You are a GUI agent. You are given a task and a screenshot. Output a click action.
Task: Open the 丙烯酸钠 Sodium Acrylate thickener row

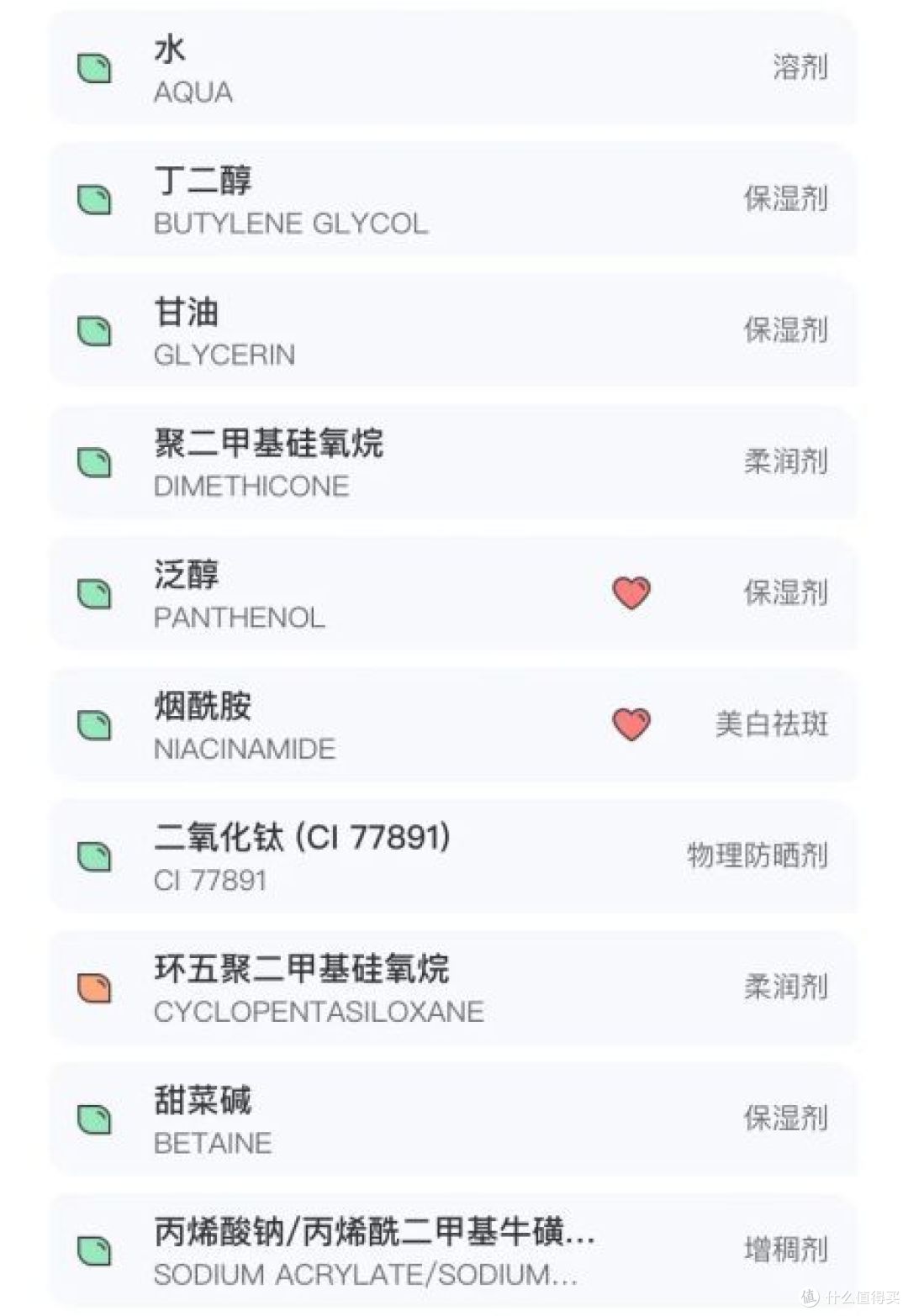[454, 1250]
